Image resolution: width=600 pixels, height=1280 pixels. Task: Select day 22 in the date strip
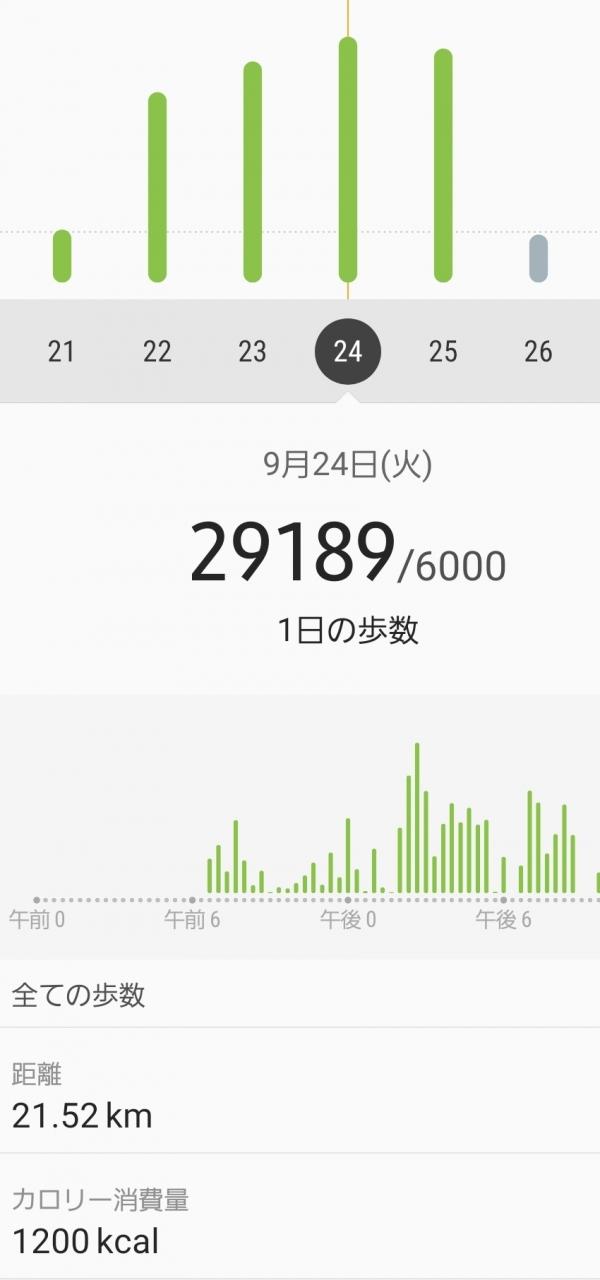tap(157, 352)
